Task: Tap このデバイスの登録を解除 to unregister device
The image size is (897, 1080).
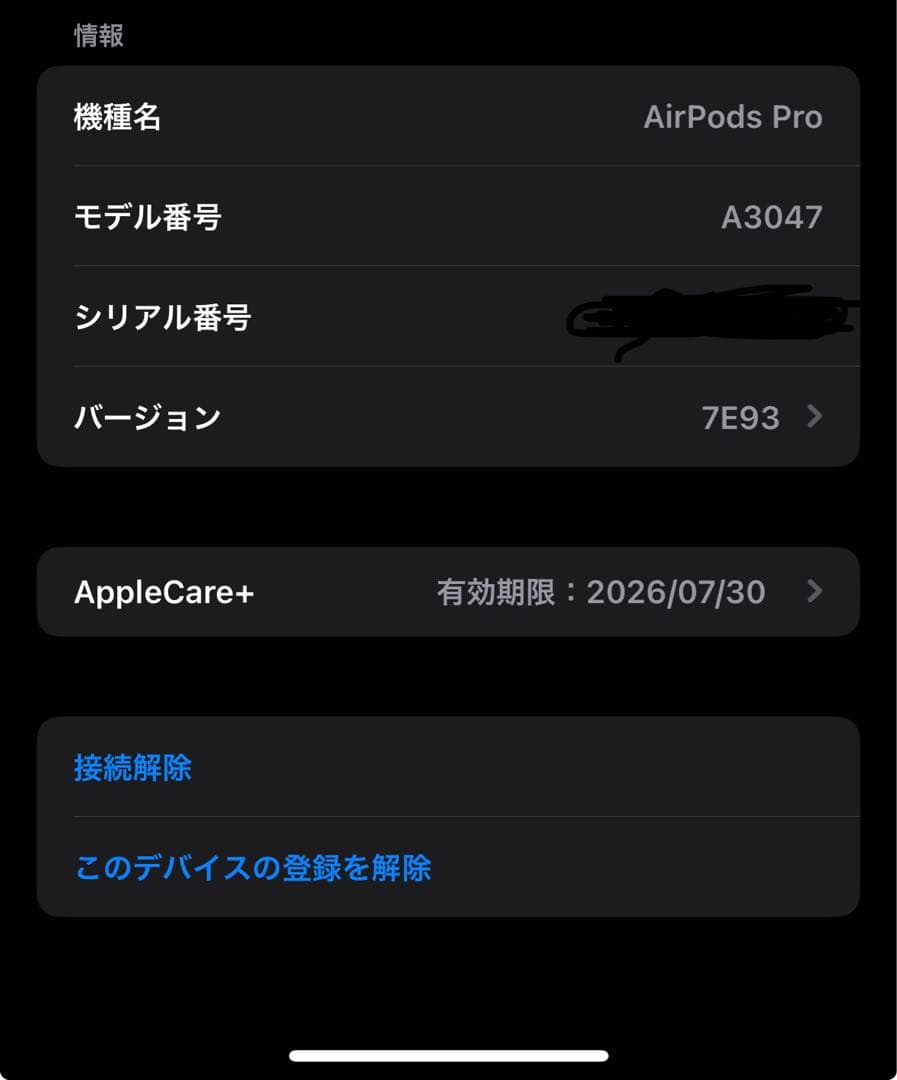Action: [252, 870]
